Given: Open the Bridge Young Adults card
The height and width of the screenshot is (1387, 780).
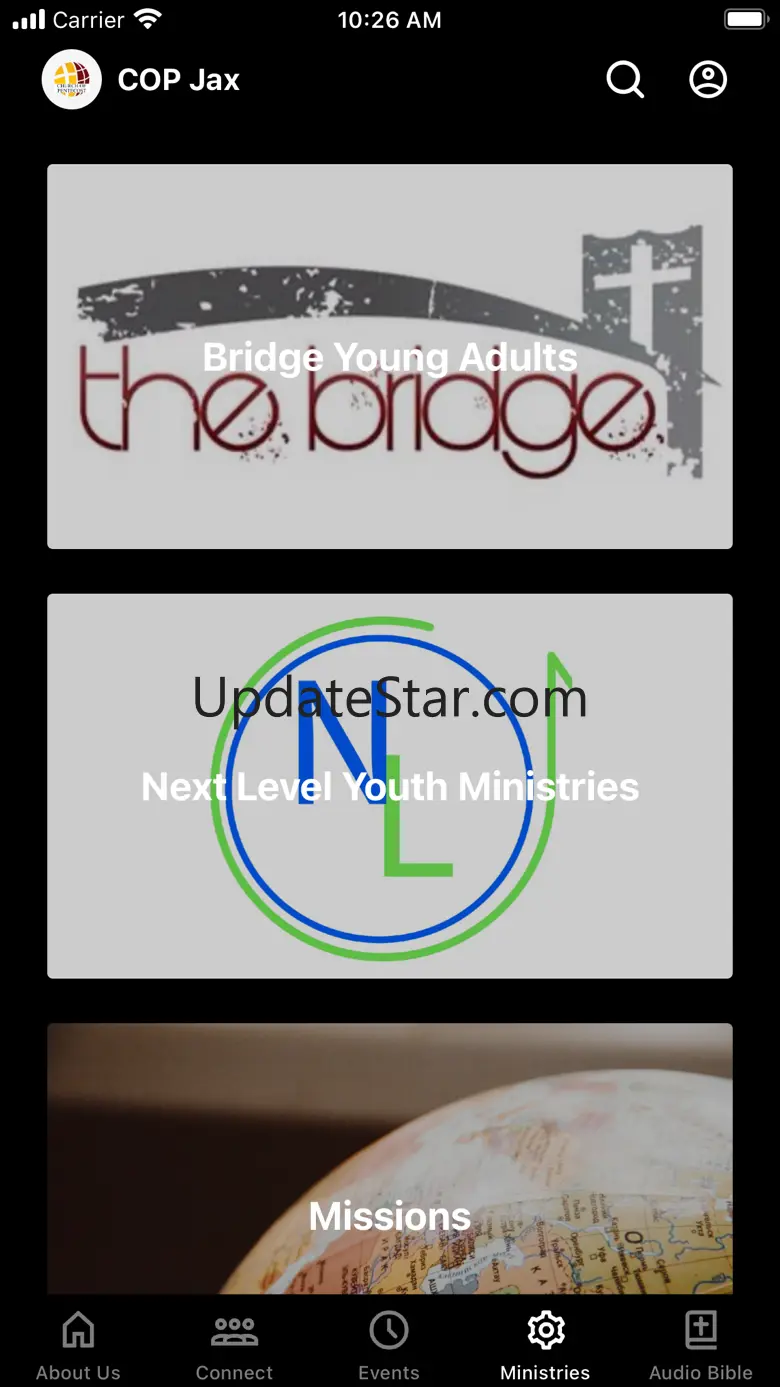Looking at the screenshot, I should [x=390, y=356].
